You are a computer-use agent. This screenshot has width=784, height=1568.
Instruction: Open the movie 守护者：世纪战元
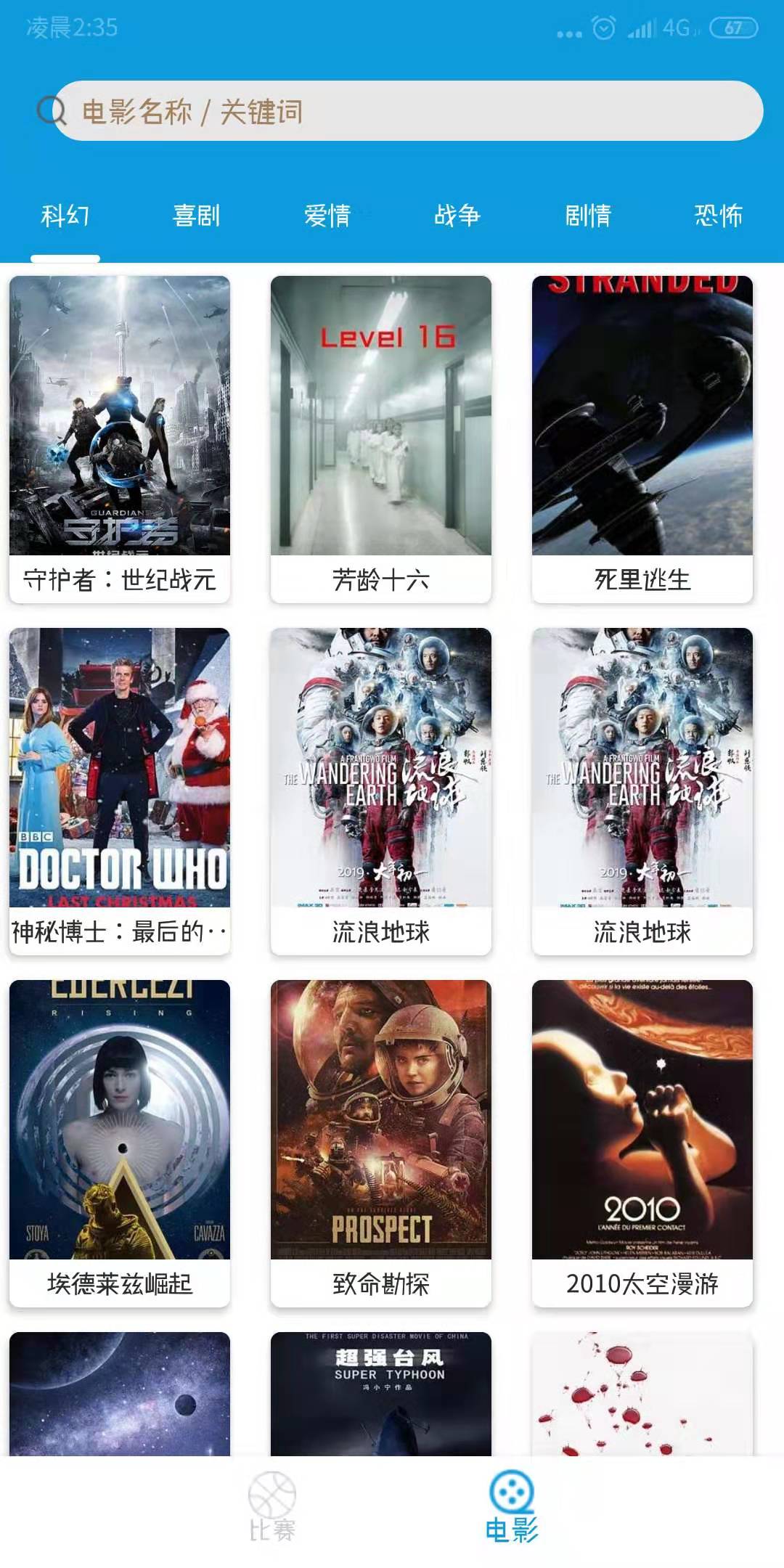(x=120, y=438)
